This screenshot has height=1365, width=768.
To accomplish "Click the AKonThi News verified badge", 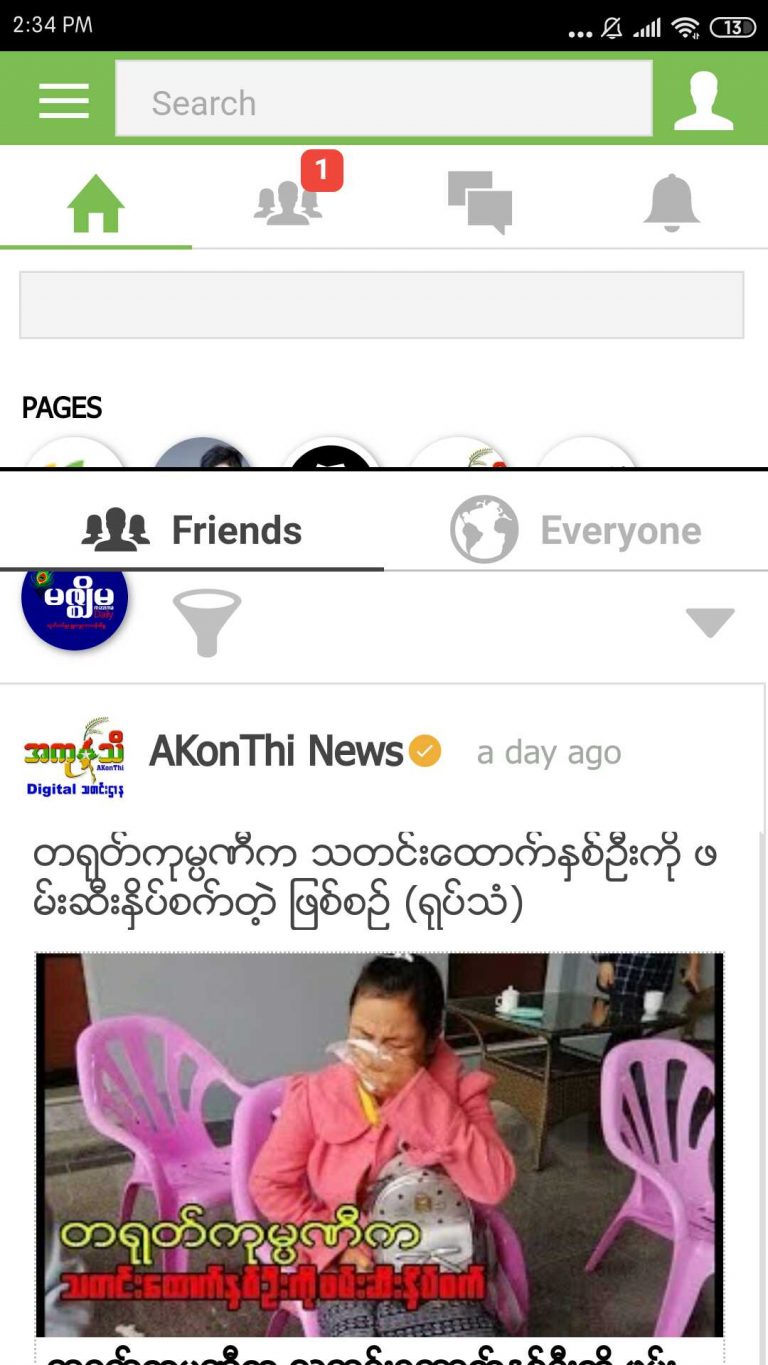I will [424, 751].
